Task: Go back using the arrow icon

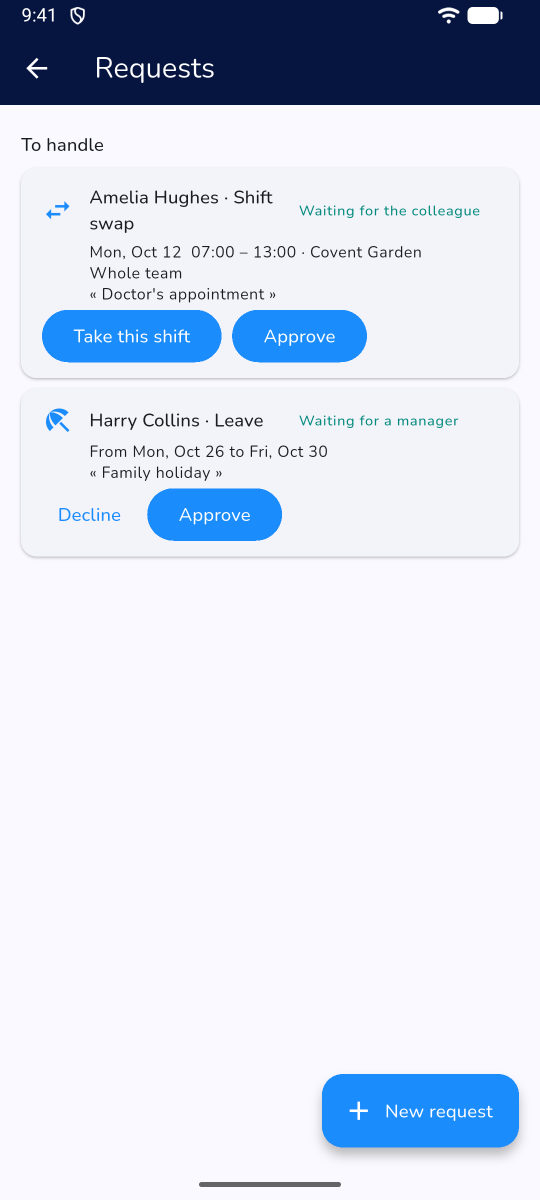Action: click(37, 68)
